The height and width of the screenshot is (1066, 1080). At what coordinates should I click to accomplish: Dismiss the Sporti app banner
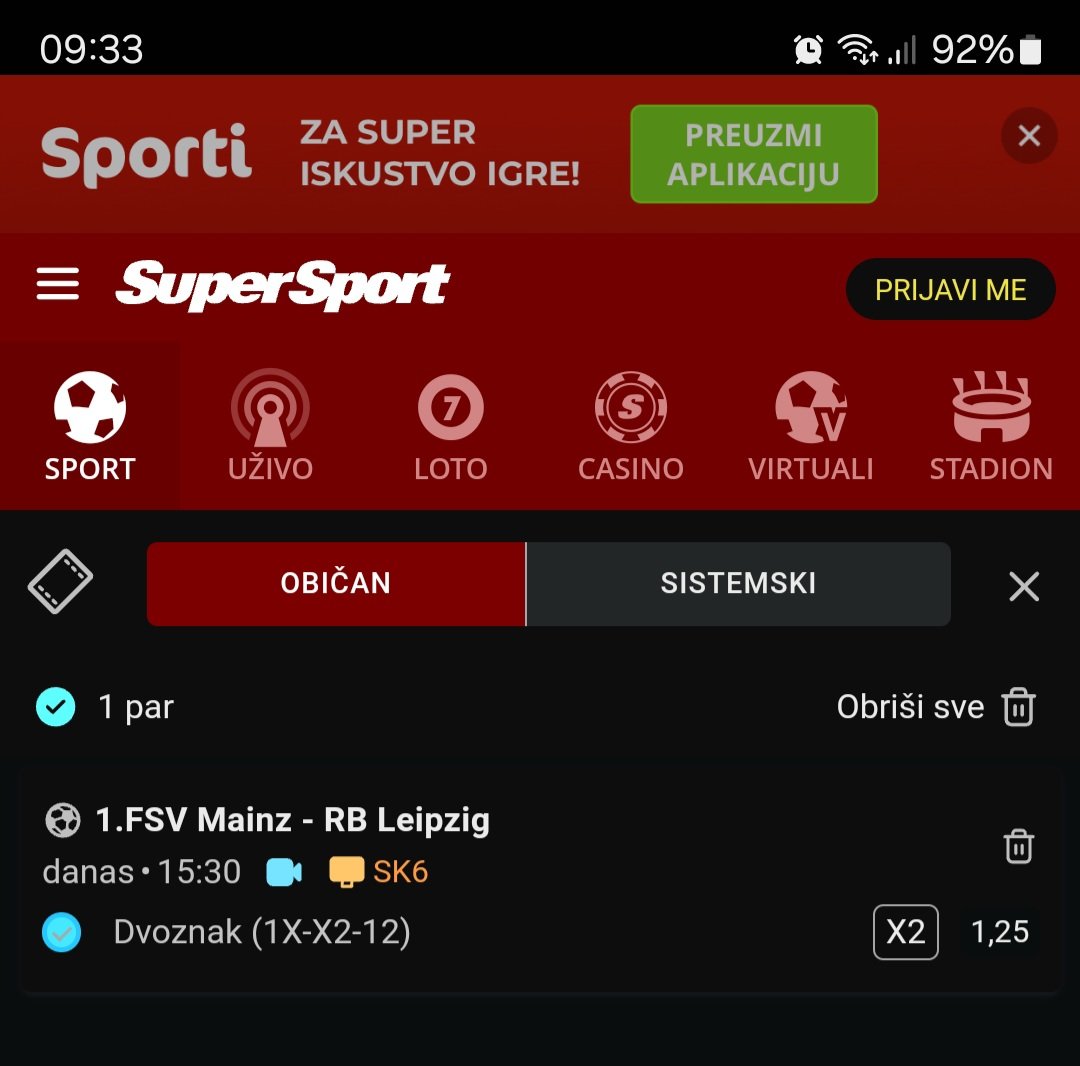pyautogui.click(x=1029, y=136)
